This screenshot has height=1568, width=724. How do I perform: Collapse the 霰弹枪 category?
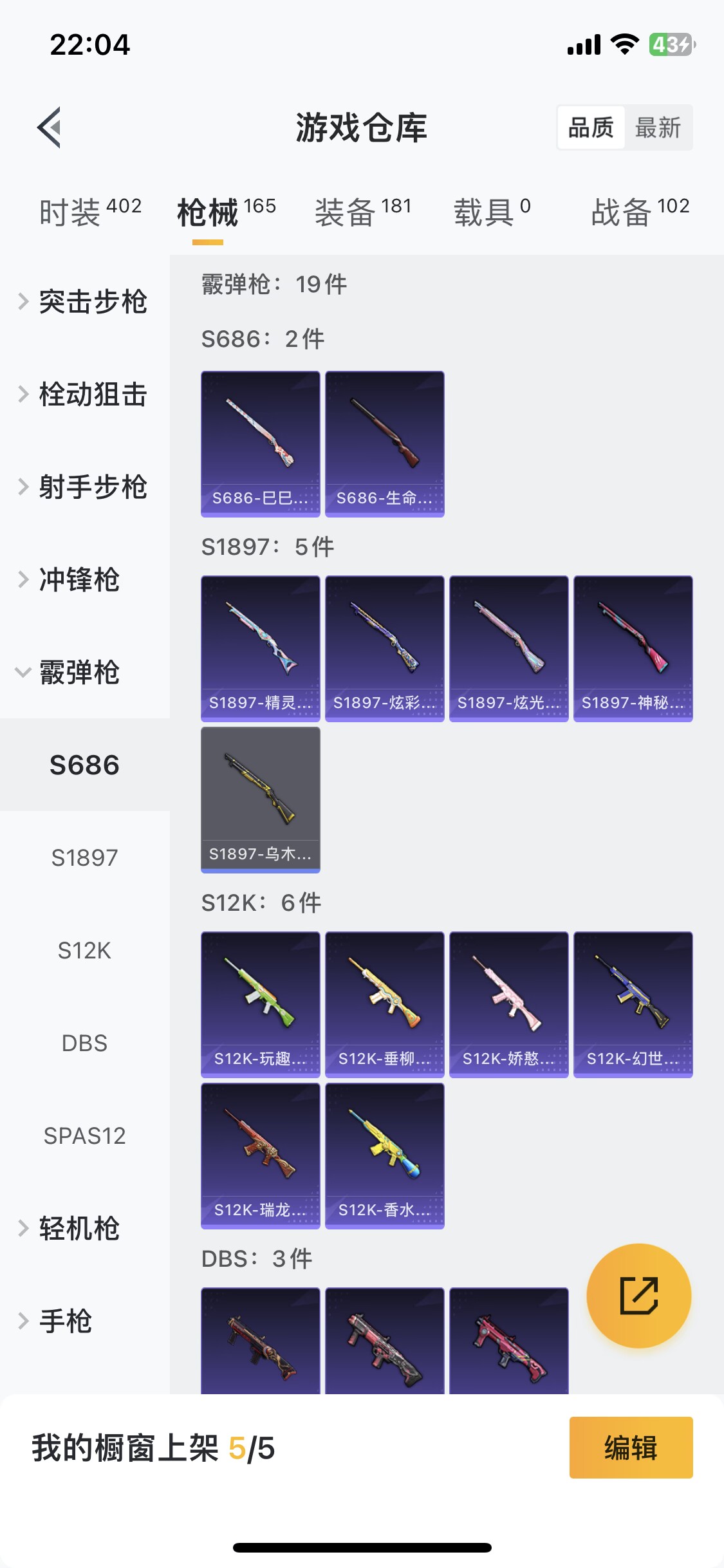(85, 672)
